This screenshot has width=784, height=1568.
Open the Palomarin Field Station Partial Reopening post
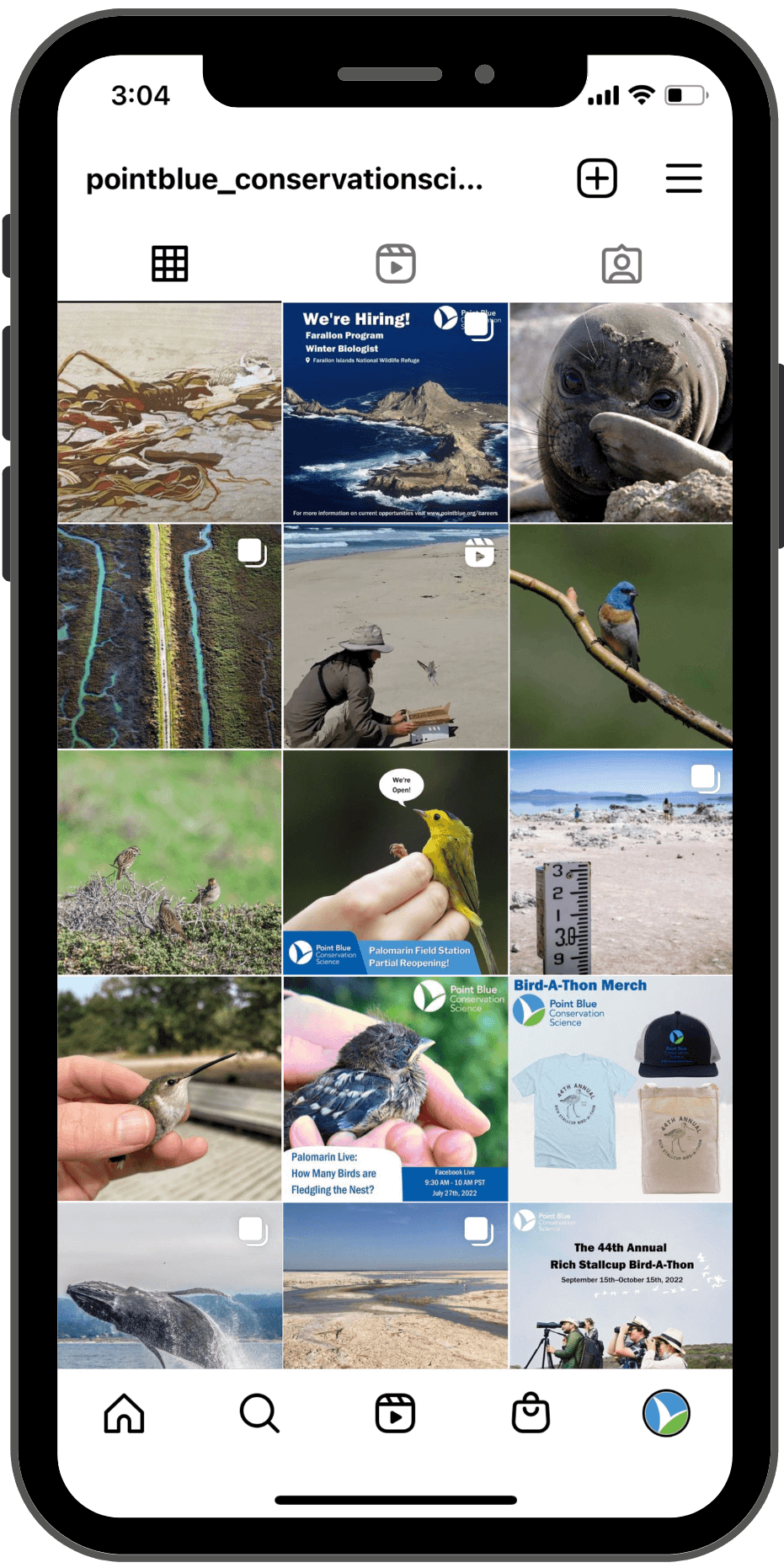(395, 862)
